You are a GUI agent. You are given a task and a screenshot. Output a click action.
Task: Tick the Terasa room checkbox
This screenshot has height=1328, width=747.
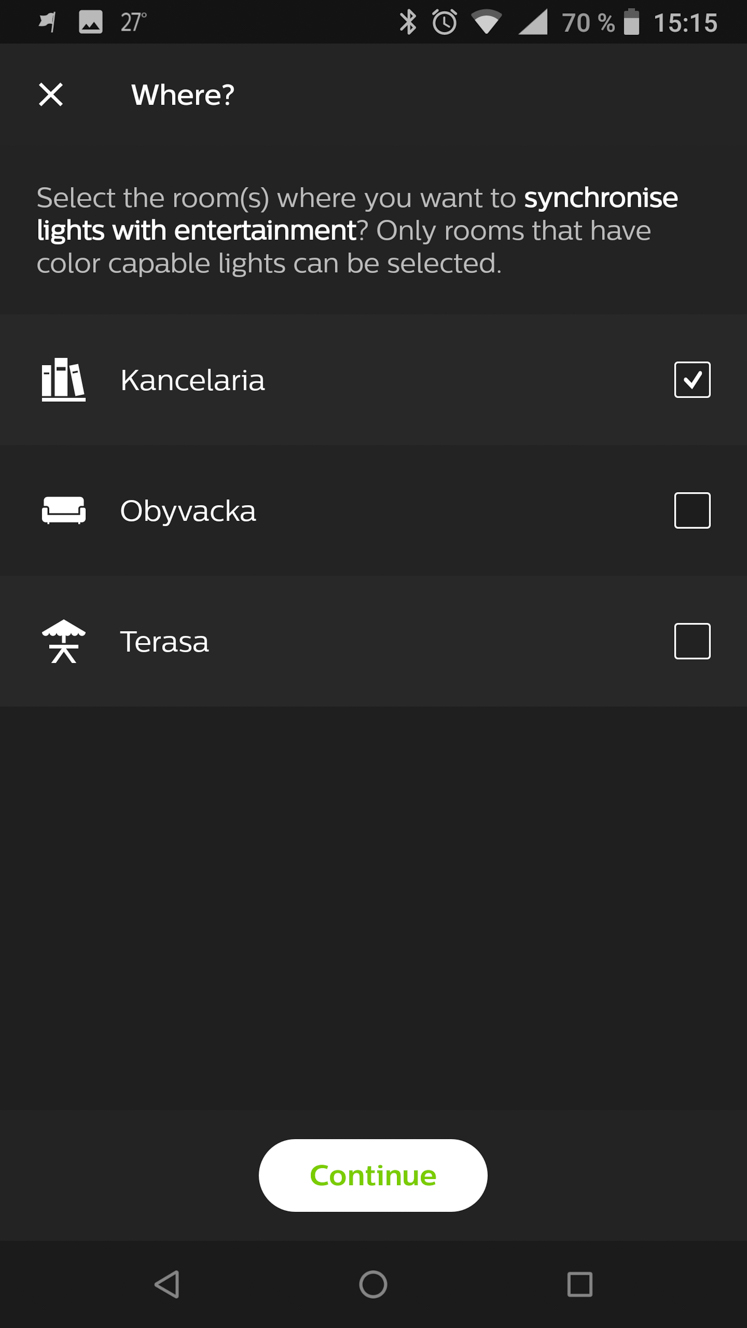coord(692,641)
